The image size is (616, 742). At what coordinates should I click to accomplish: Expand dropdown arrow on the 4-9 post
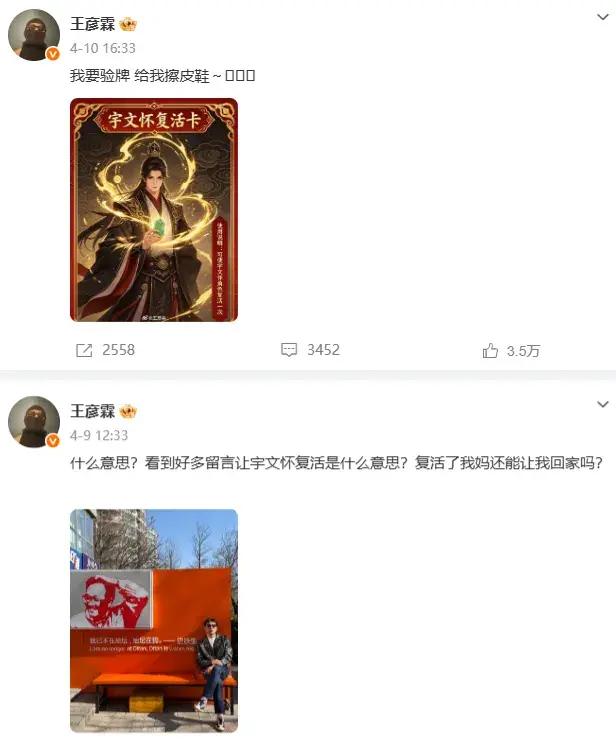point(602,405)
